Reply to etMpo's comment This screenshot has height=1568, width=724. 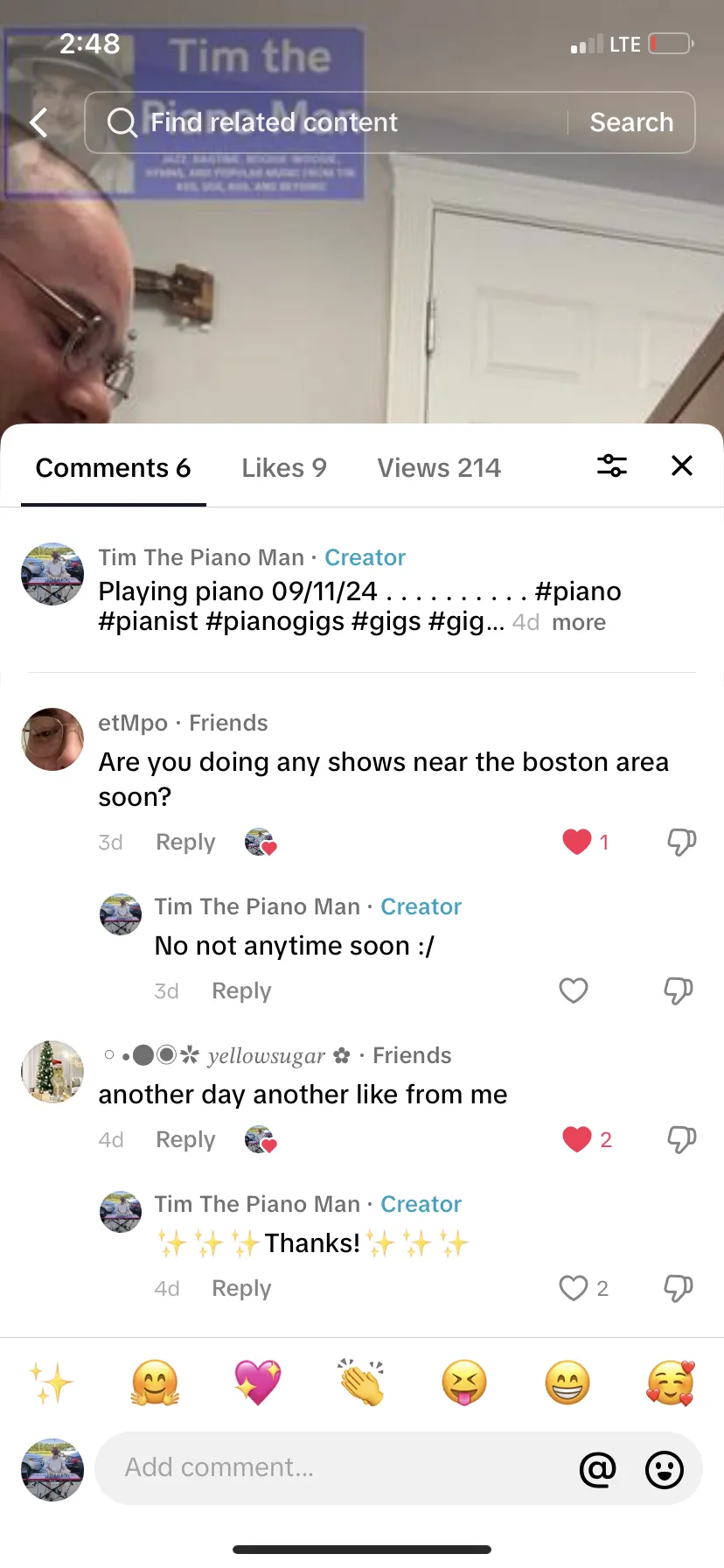pyautogui.click(x=185, y=842)
